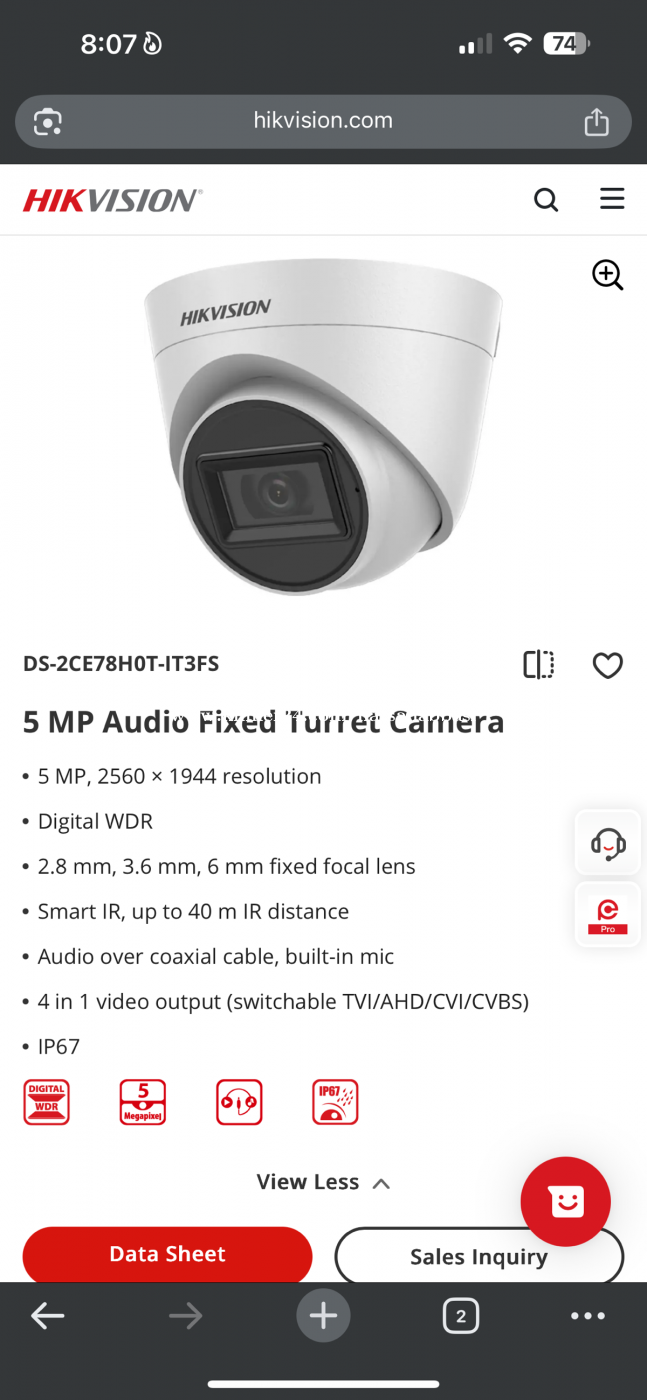Tap the hikvision.com address bar
The height and width of the screenshot is (1400, 647).
[x=322, y=121]
